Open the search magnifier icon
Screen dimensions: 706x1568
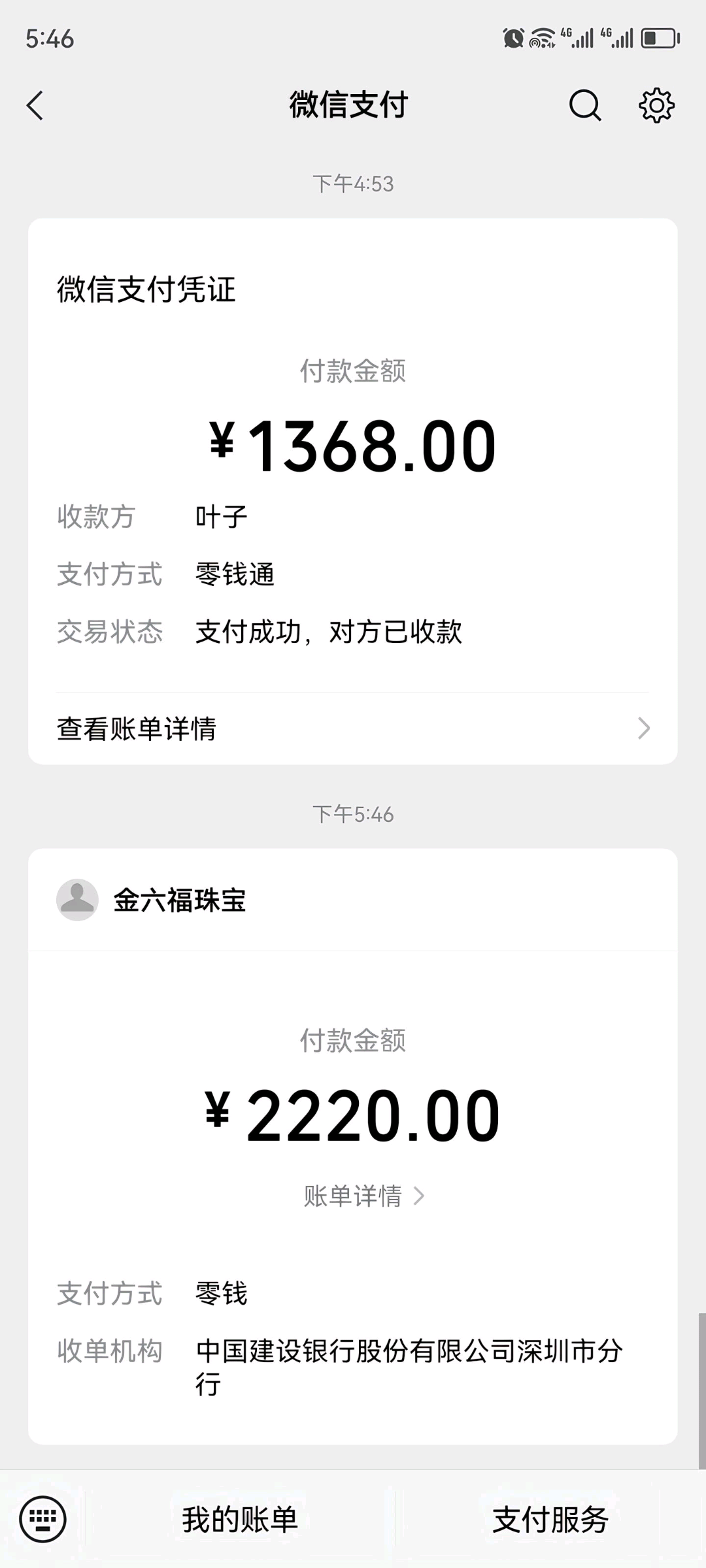point(584,105)
